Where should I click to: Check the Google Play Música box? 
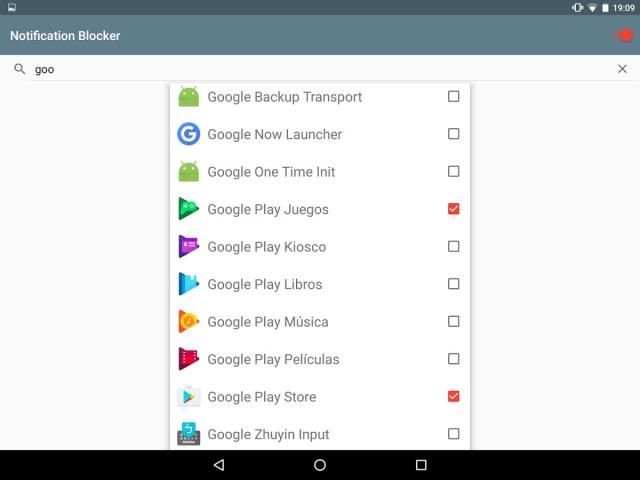click(453, 322)
